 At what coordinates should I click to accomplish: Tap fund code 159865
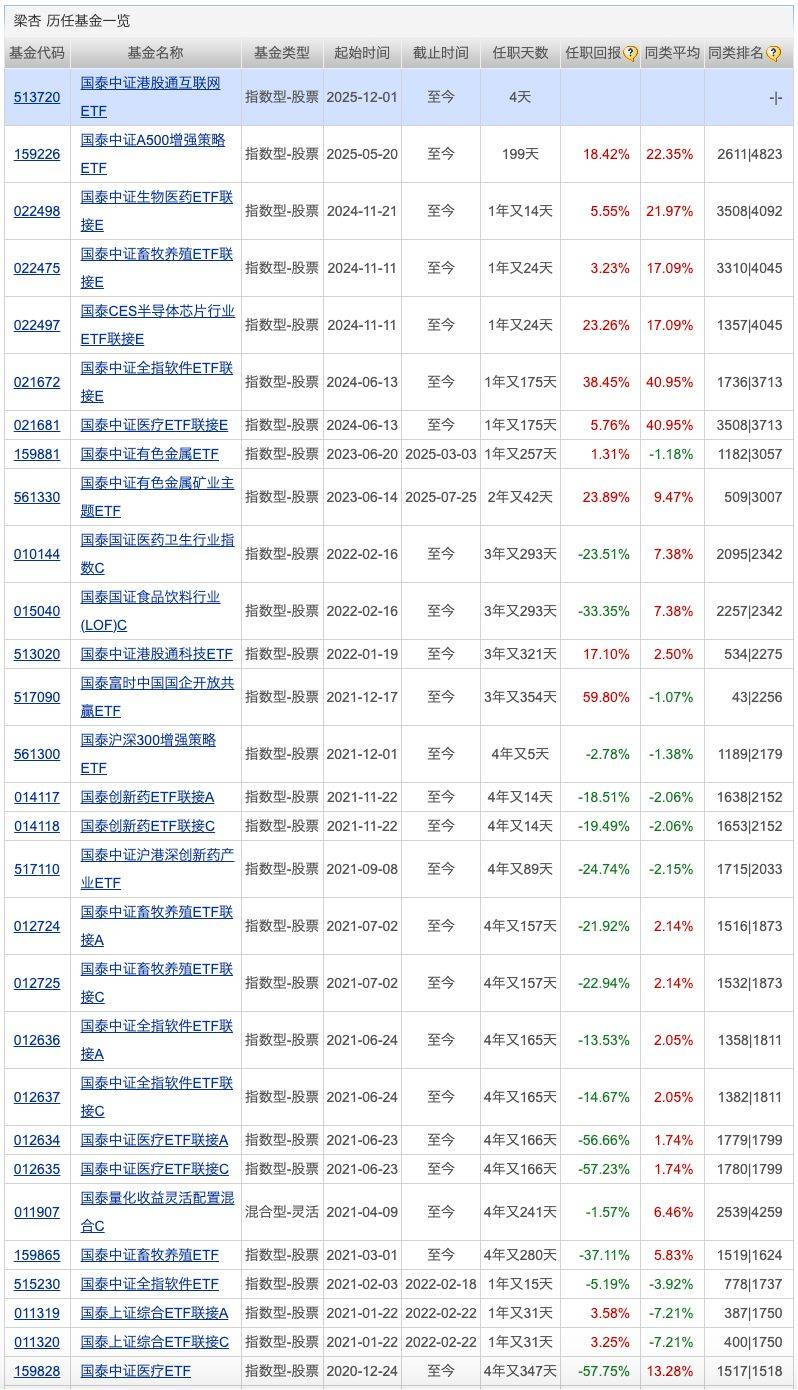point(37,1255)
